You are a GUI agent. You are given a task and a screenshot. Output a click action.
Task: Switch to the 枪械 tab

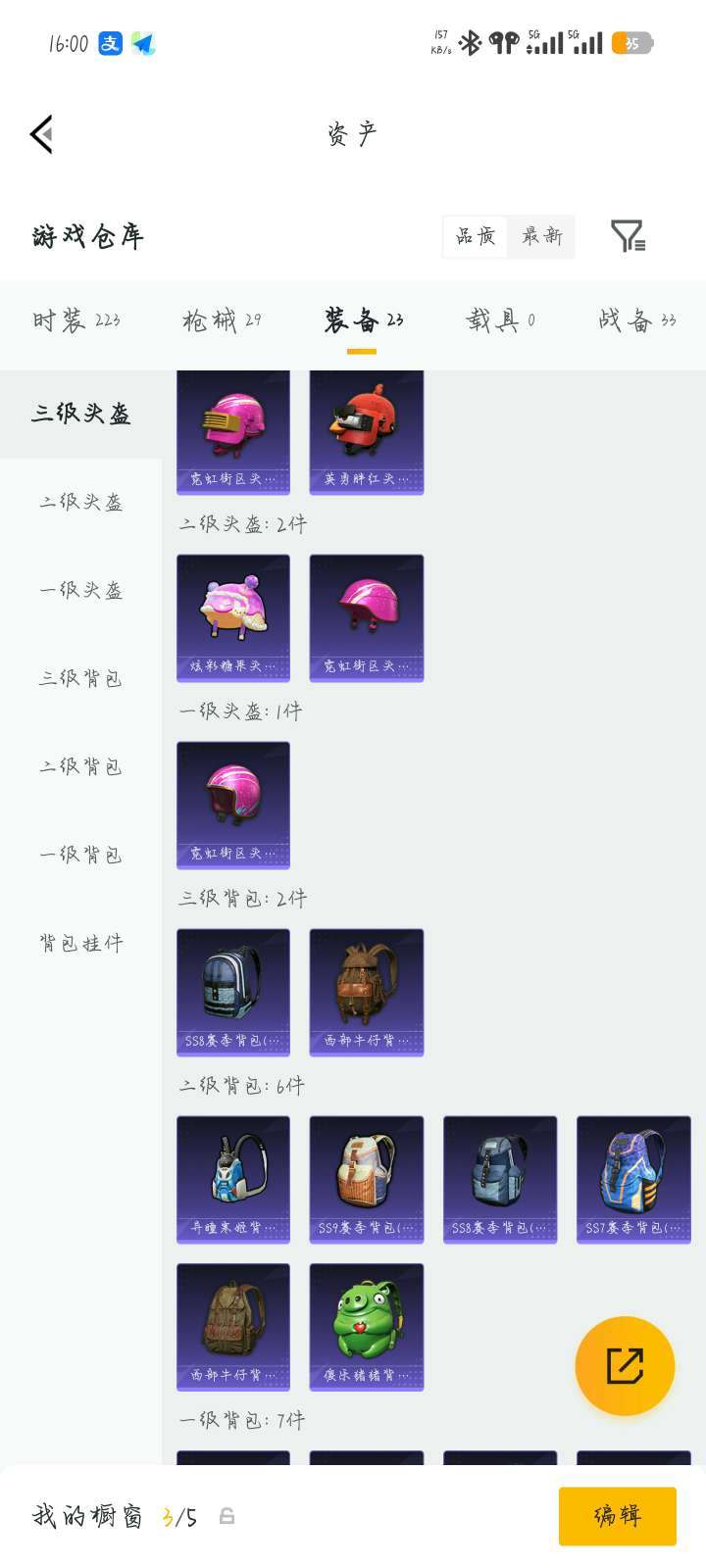click(x=222, y=320)
